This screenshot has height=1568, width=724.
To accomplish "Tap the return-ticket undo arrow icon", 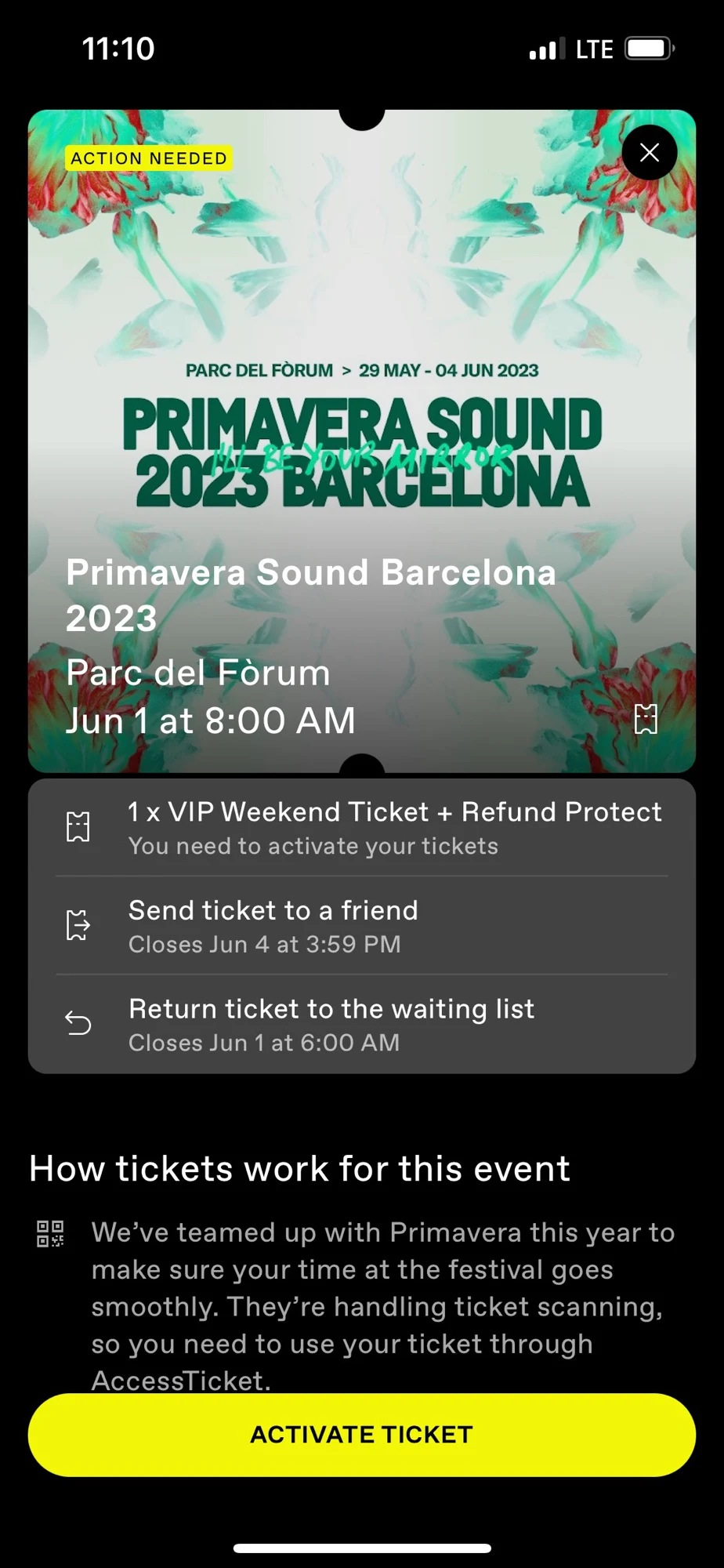I will pyautogui.click(x=78, y=1022).
